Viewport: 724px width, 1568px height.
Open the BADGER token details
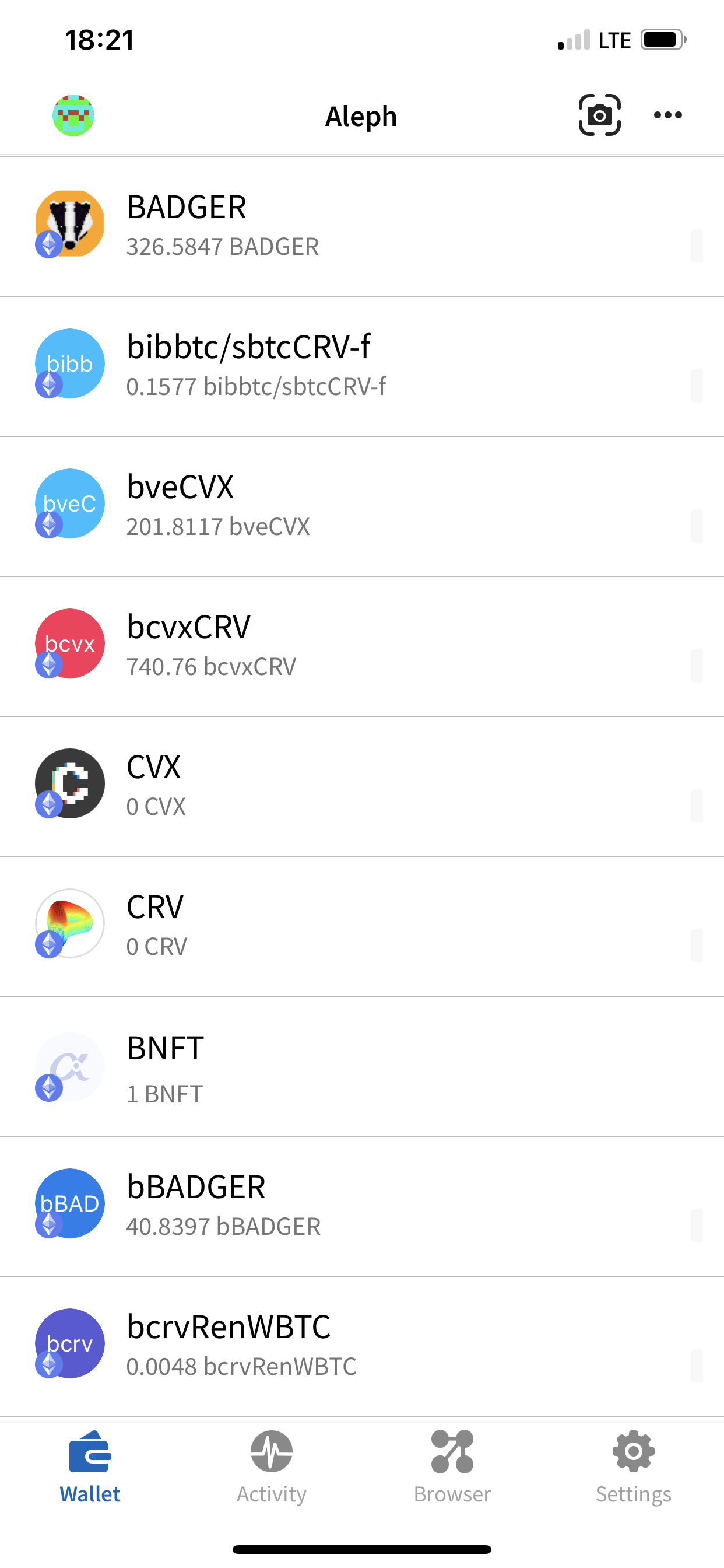tap(362, 226)
